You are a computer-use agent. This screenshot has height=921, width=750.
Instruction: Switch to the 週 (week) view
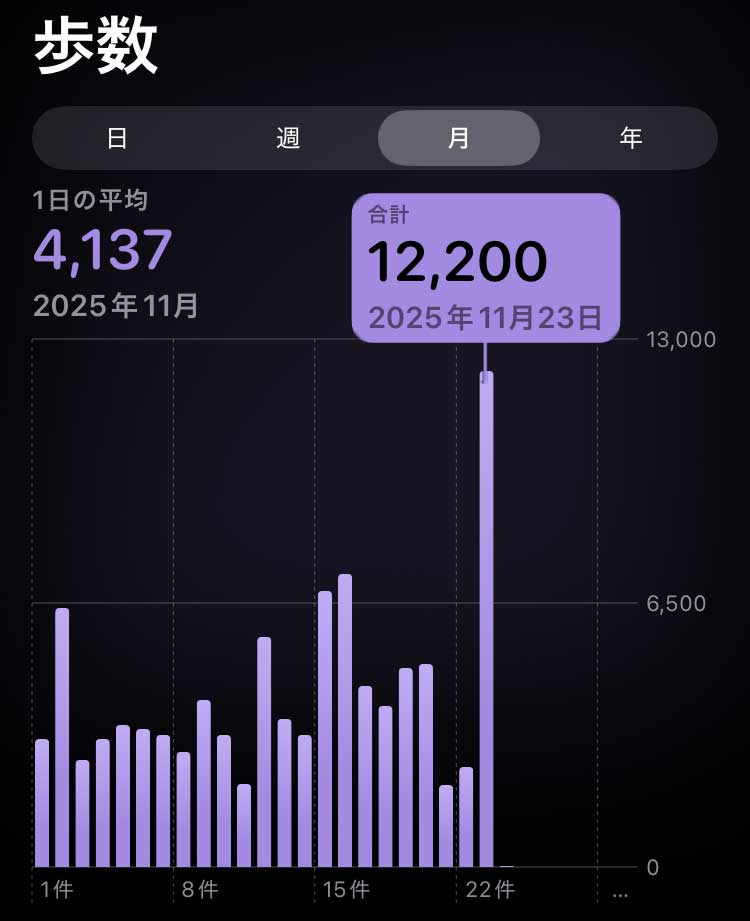point(288,138)
